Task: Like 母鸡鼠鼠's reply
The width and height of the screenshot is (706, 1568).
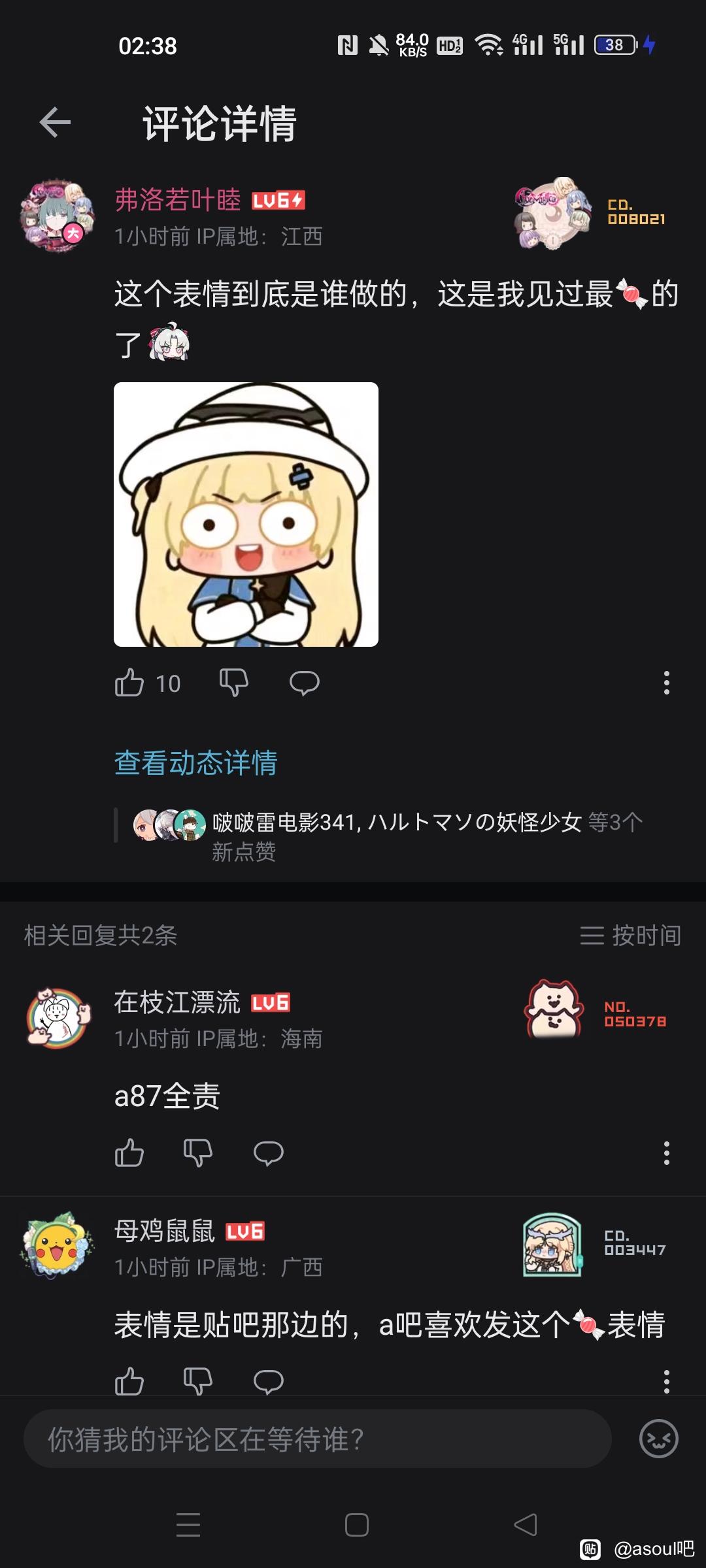Action: click(x=129, y=1381)
